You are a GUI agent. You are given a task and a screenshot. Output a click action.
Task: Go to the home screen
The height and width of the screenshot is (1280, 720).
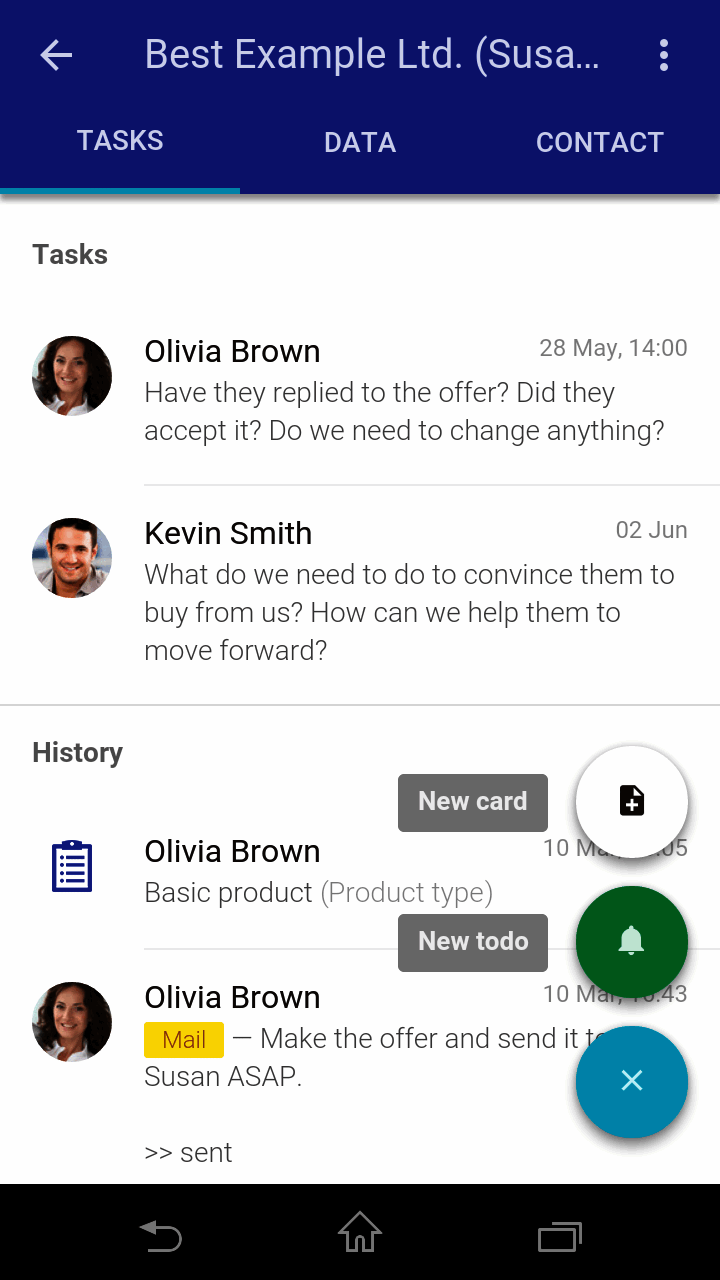coord(360,1233)
